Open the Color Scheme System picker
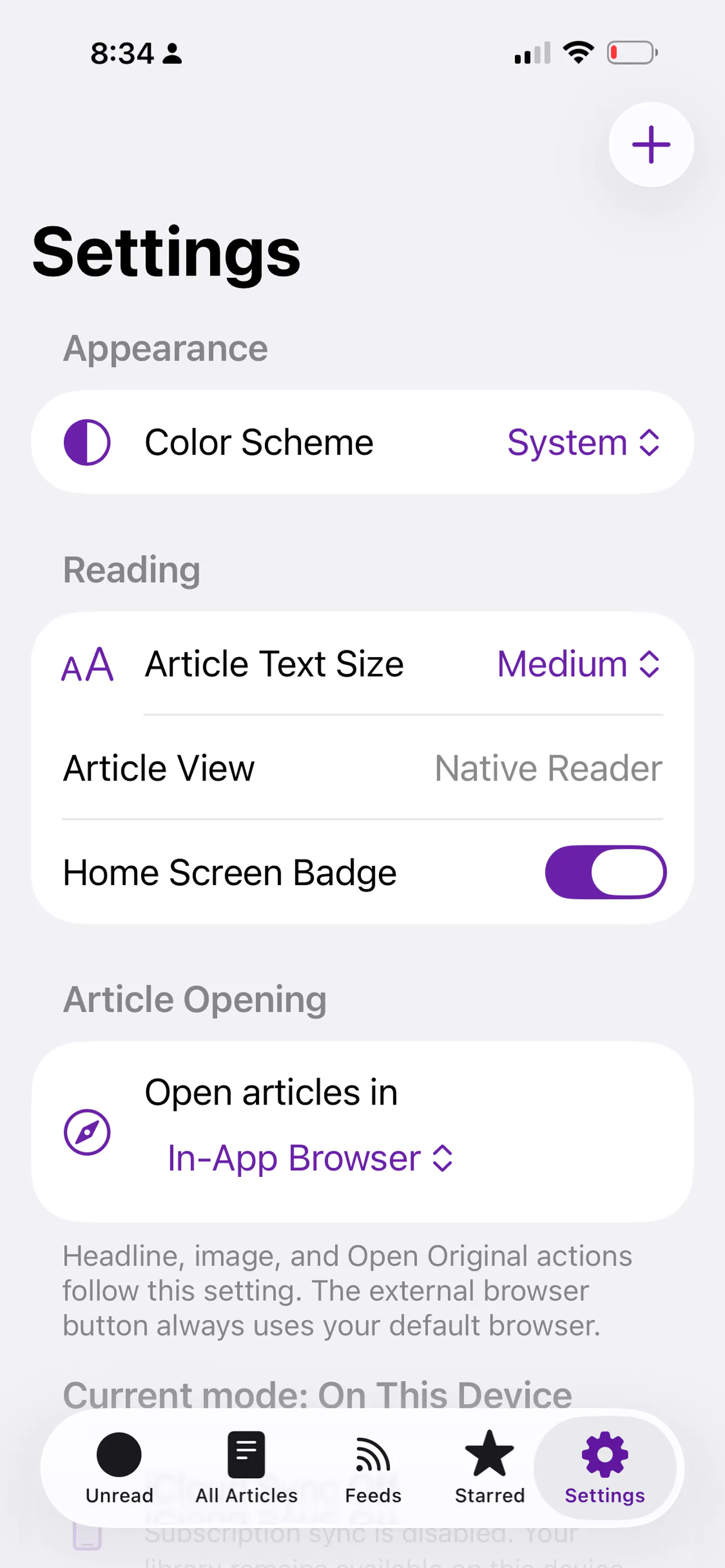This screenshot has height=1568, width=725. point(583,443)
